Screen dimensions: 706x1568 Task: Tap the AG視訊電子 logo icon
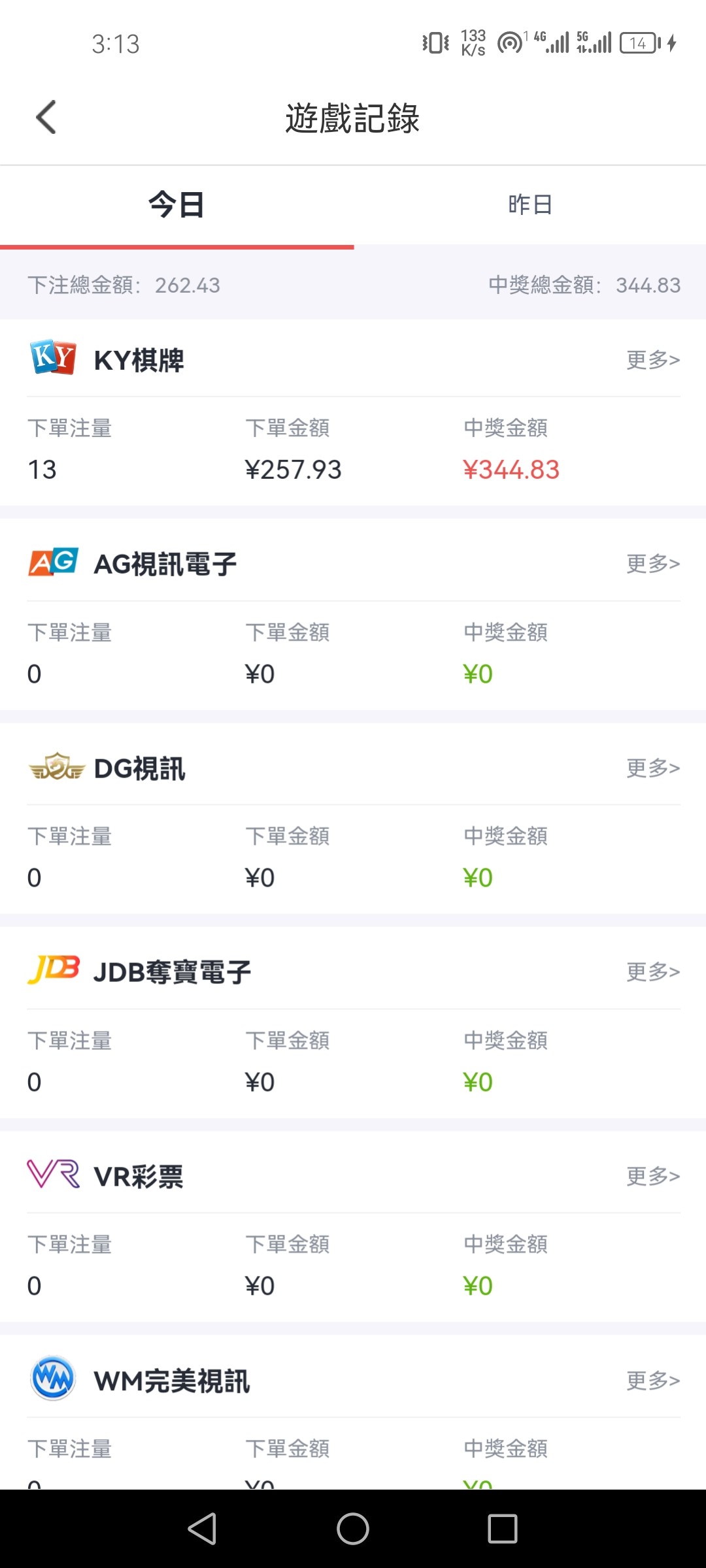53,563
